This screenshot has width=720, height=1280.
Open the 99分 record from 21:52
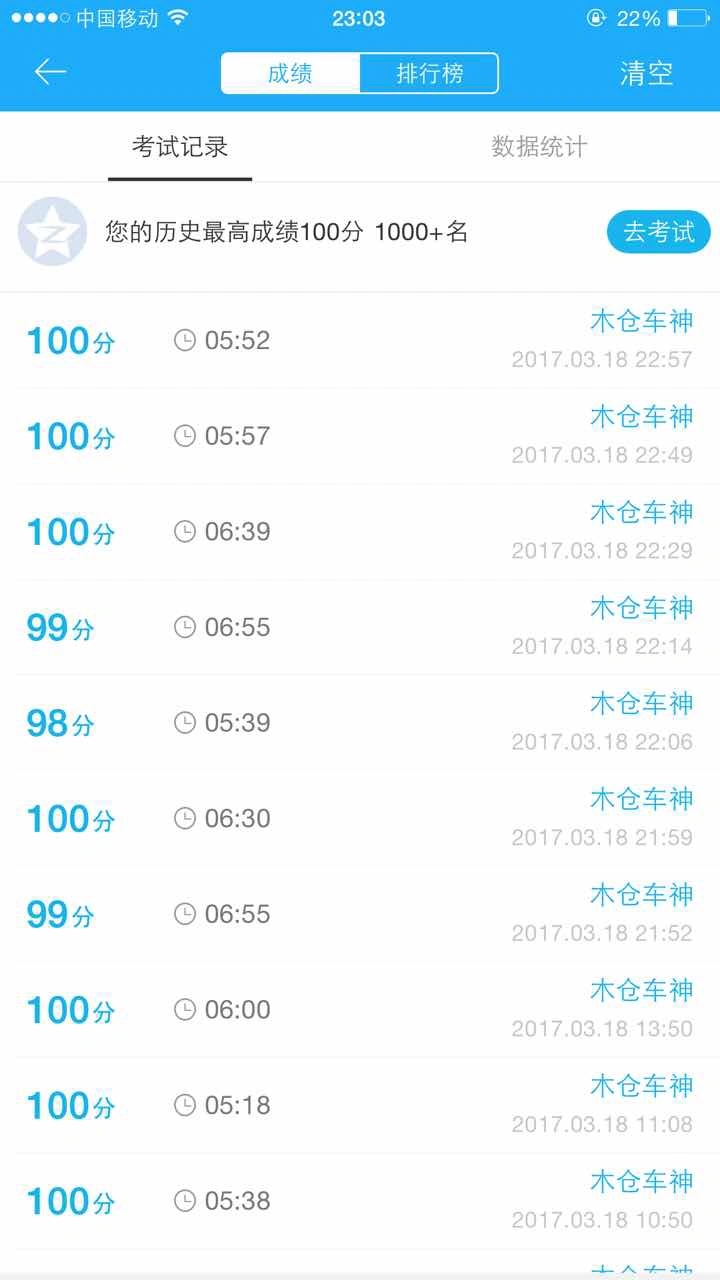(360, 914)
